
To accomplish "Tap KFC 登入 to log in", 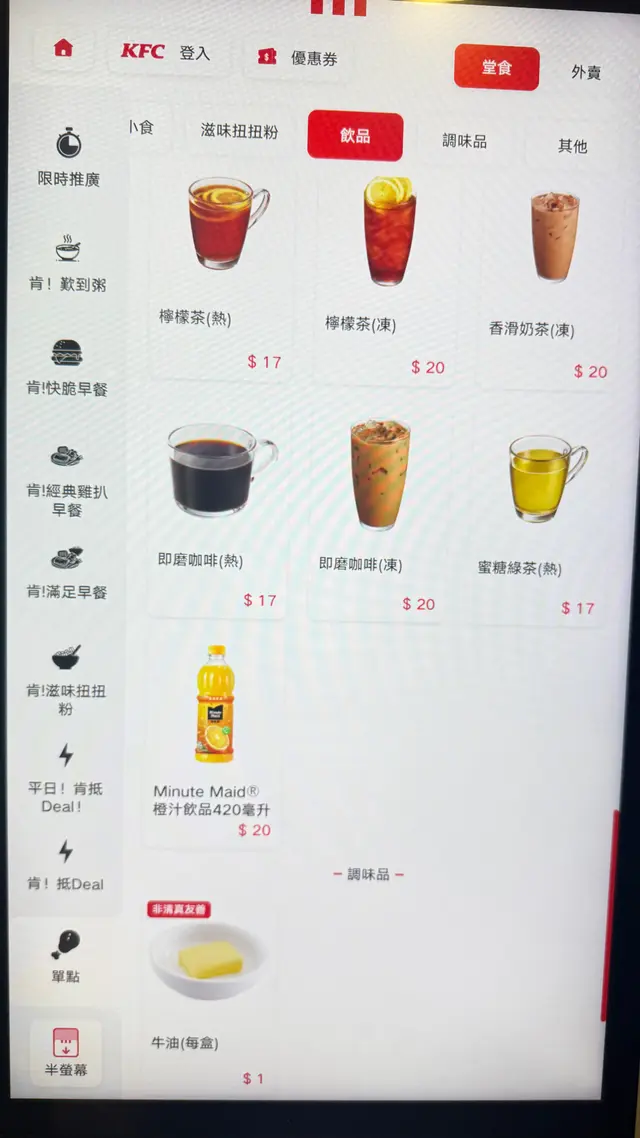I will [166, 53].
